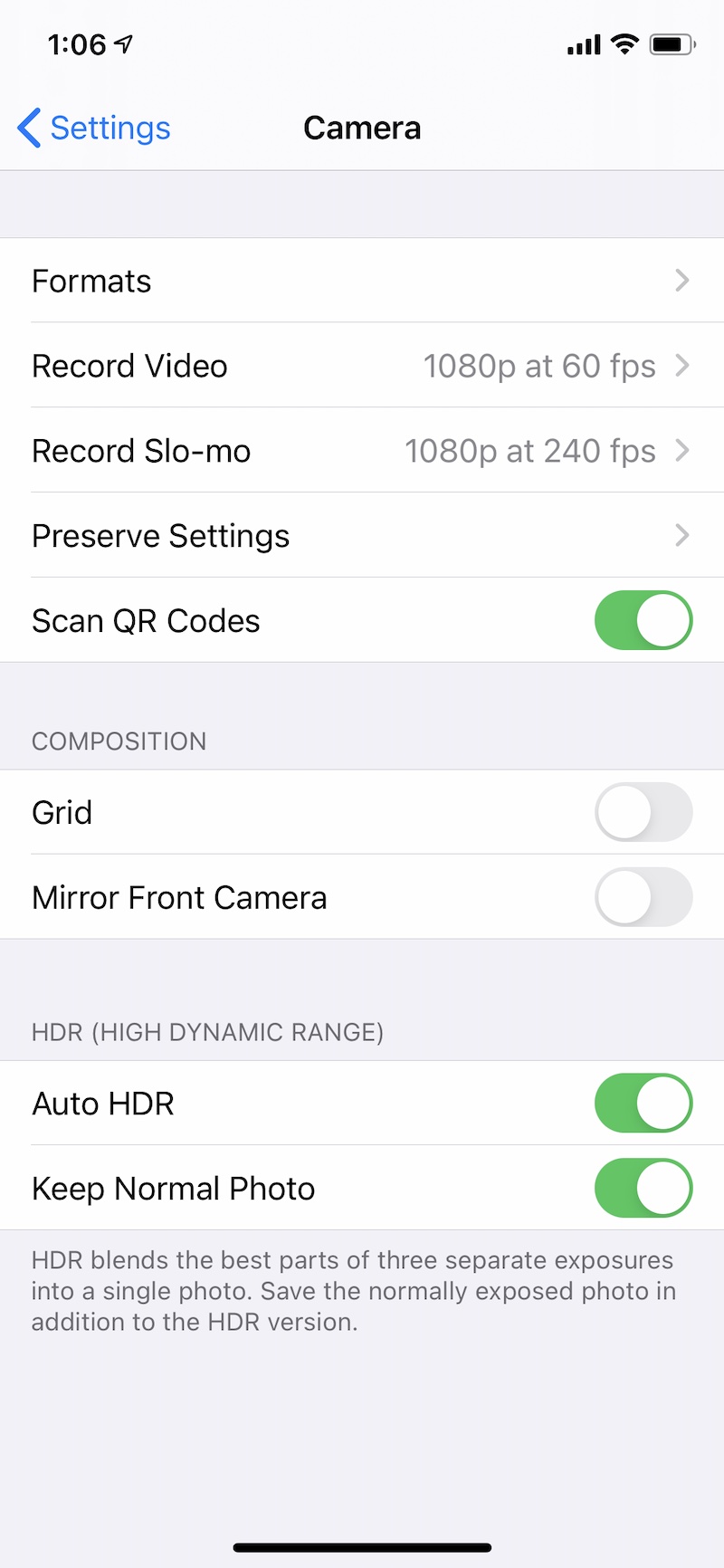Open Preserve Settings
The image size is (724, 1568).
tap(362, 536)
